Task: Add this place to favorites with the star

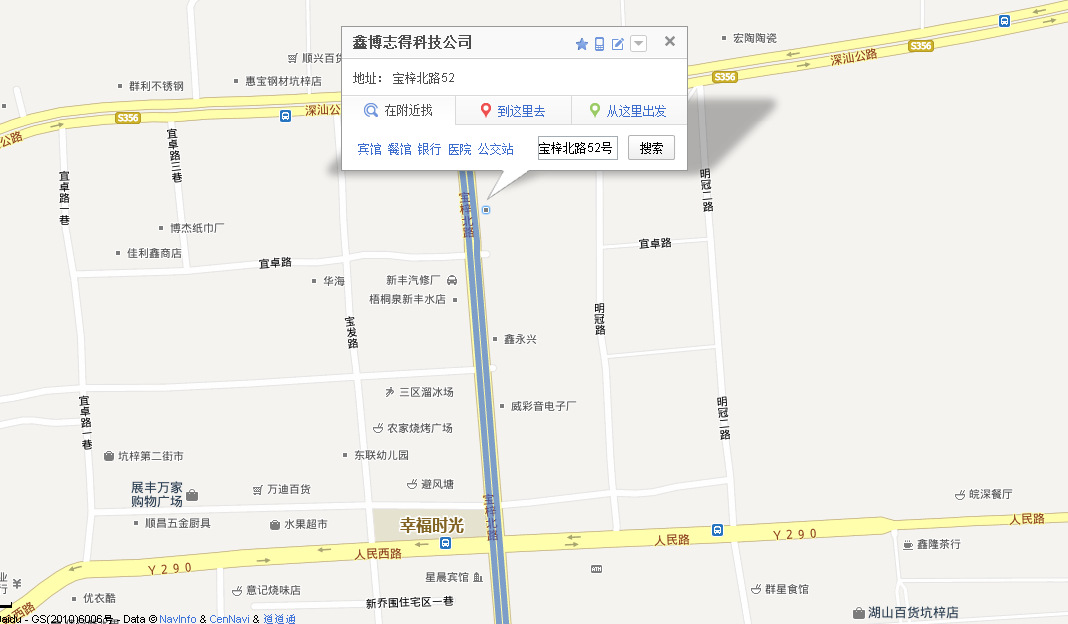Action: pos(581,44)
